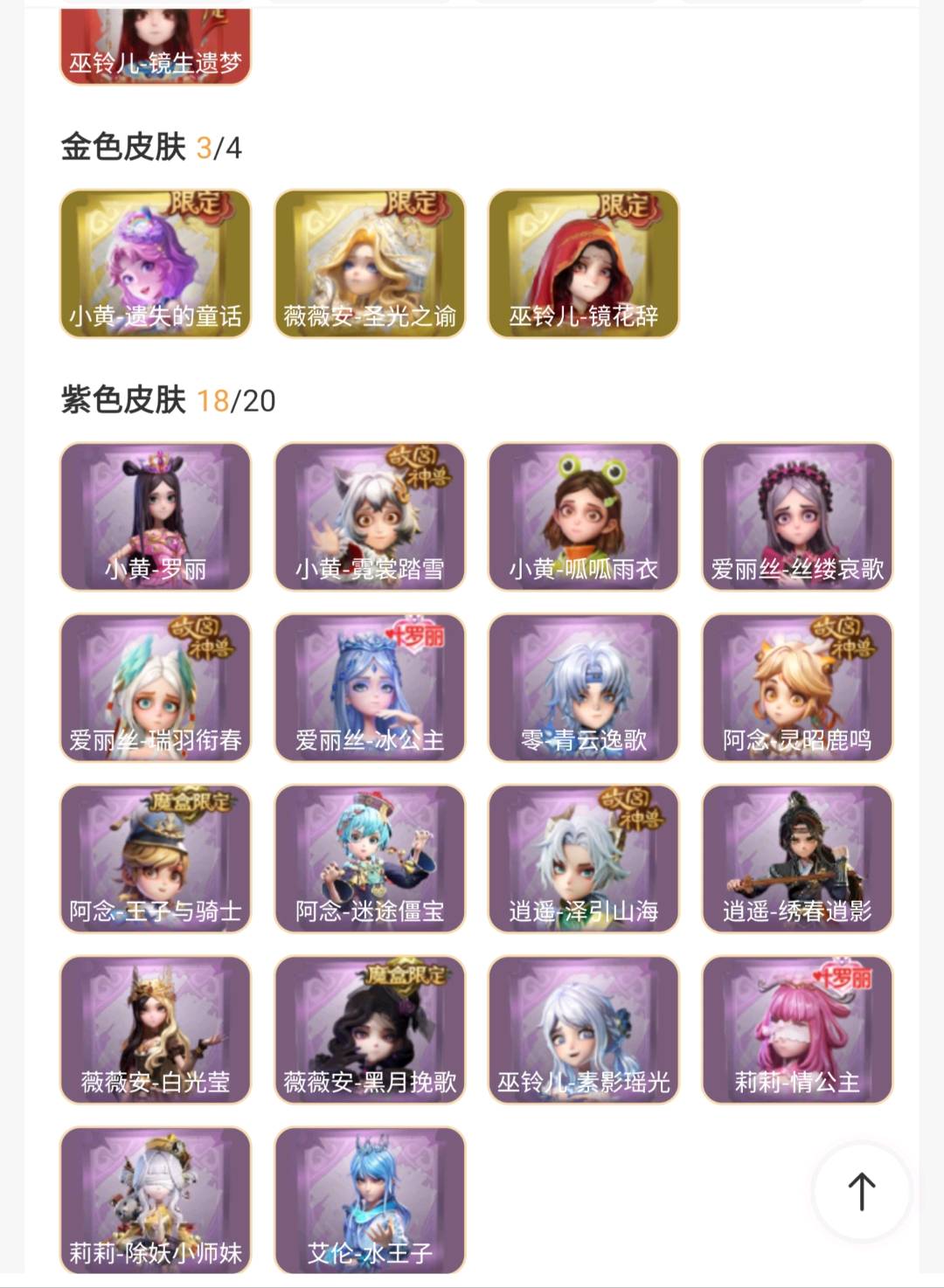Open the 爱丽丝-丝缕哀歌 skin
944x1288 pixels.
point(797,516)
